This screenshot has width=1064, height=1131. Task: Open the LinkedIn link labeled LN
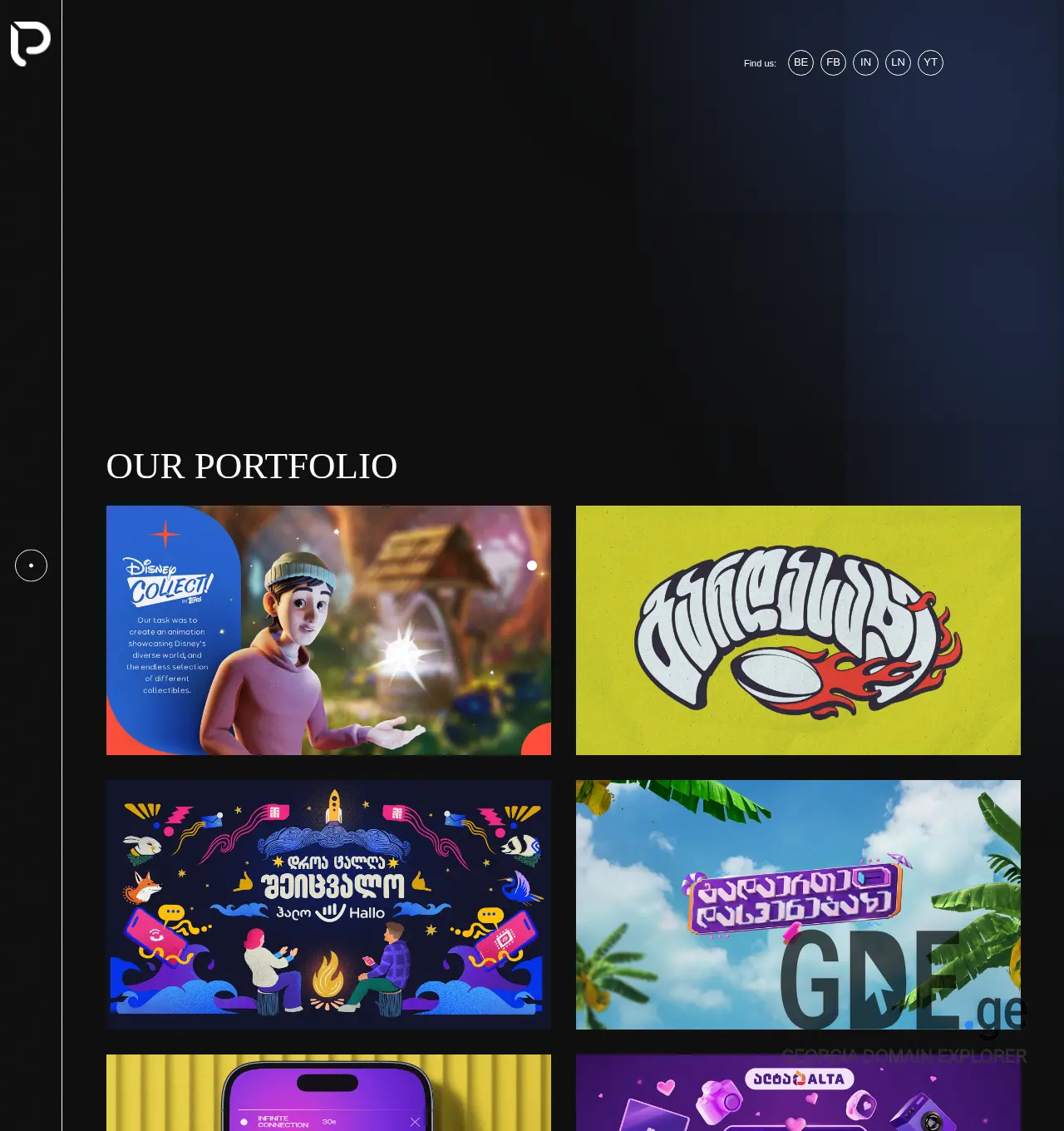click(x=898, y=62)
